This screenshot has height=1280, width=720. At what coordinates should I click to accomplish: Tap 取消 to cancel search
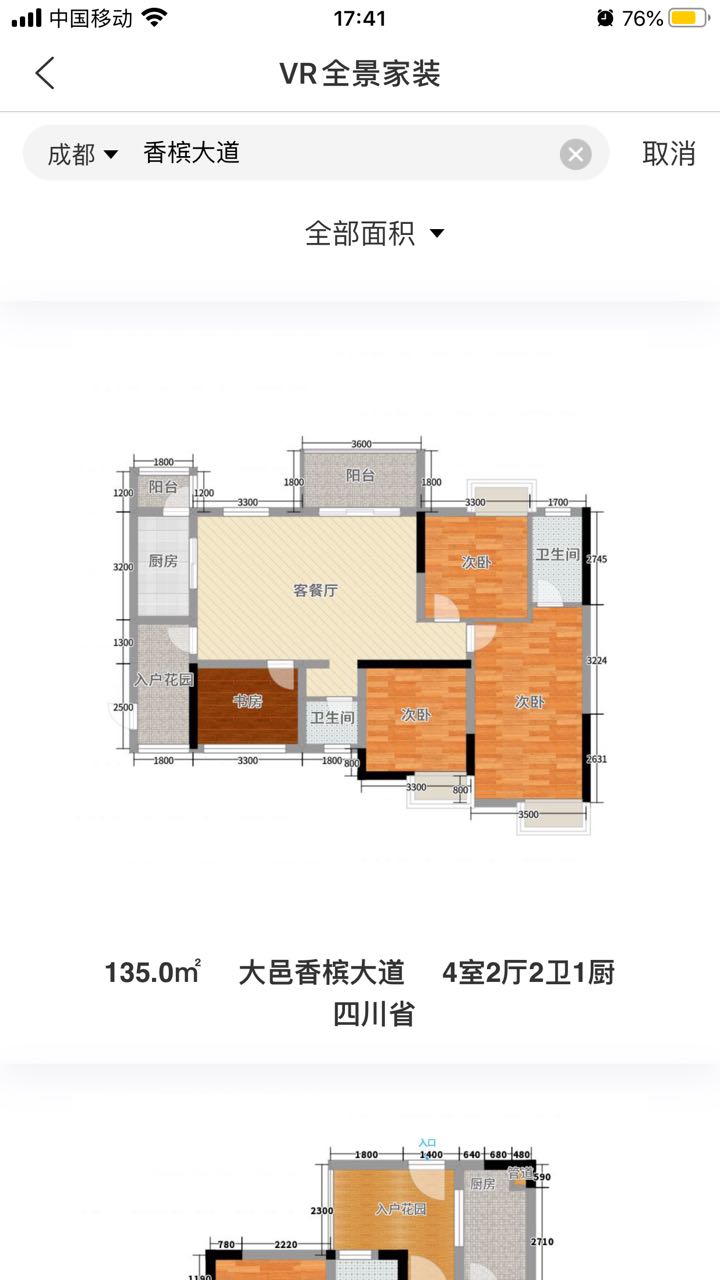tap(668, 153)
